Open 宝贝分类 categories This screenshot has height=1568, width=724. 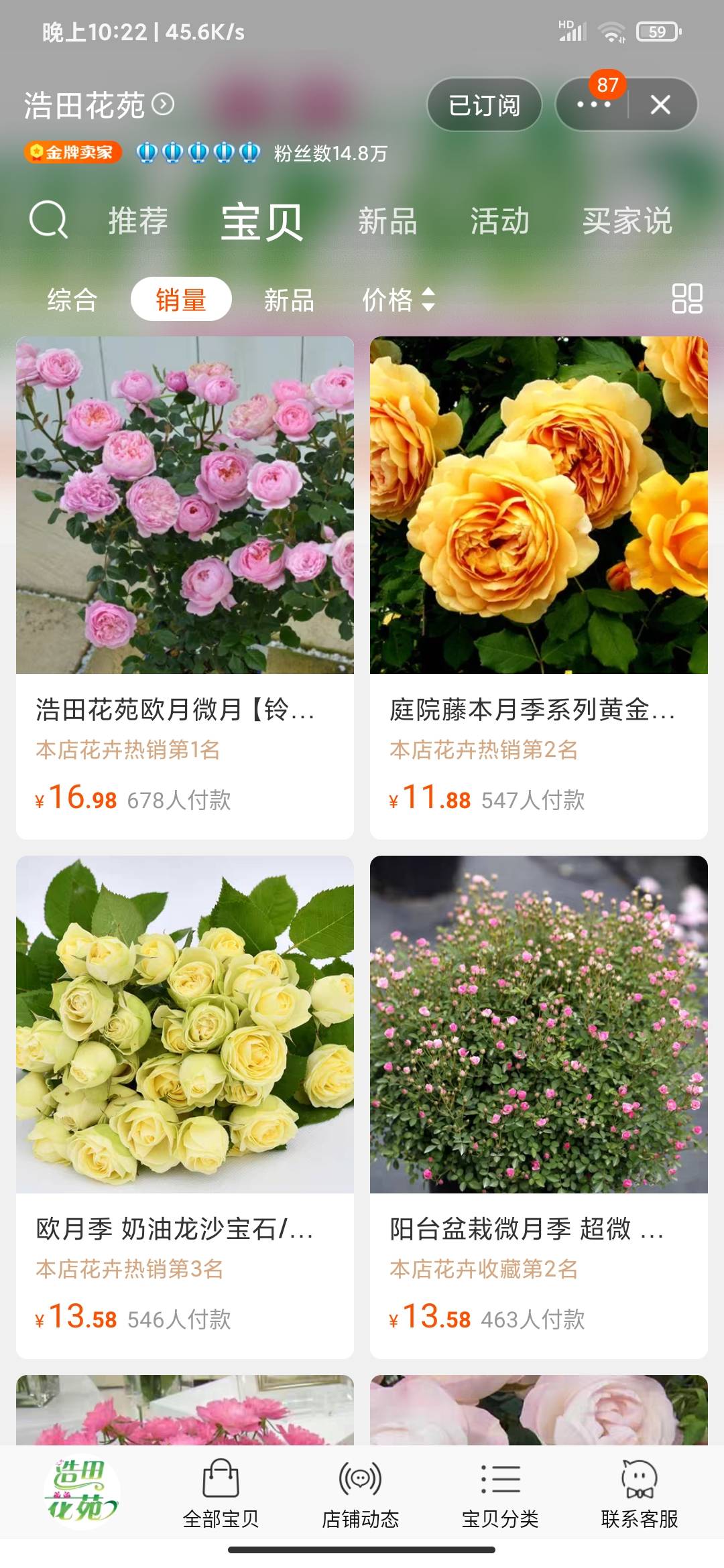pos(500,1493)
